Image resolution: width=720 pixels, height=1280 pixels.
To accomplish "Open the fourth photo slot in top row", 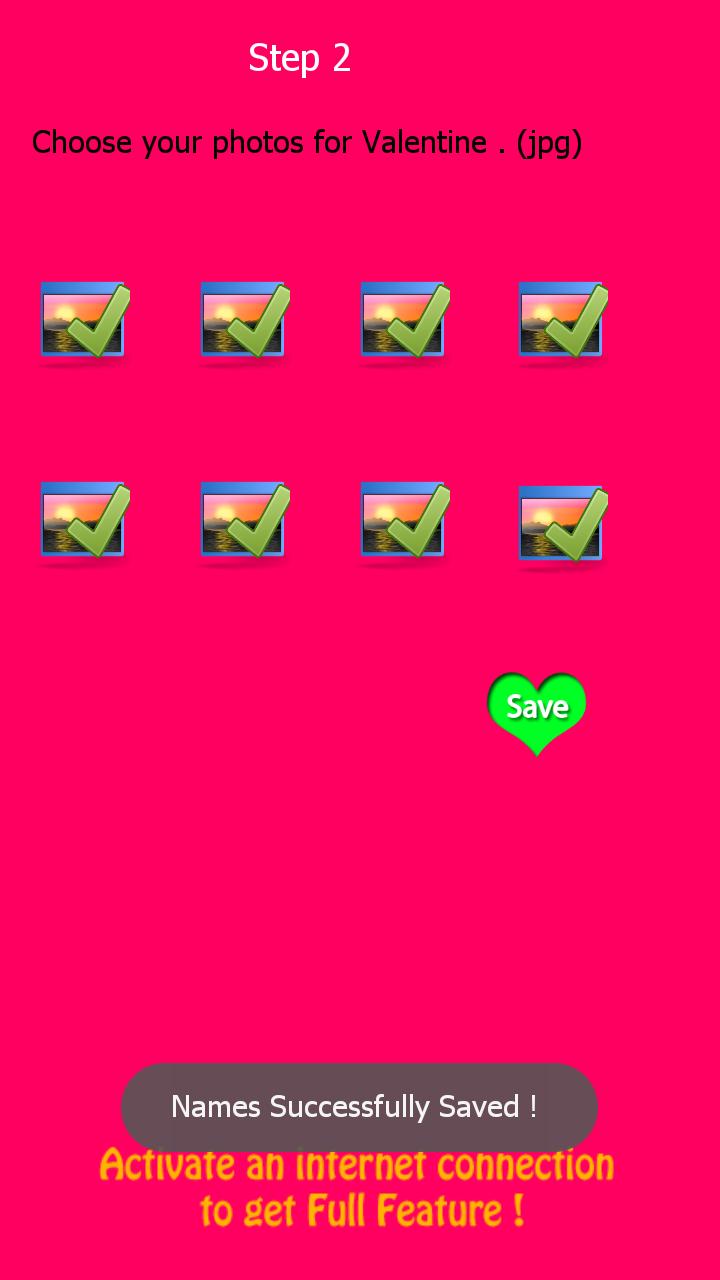I will [x=562, y=321].
